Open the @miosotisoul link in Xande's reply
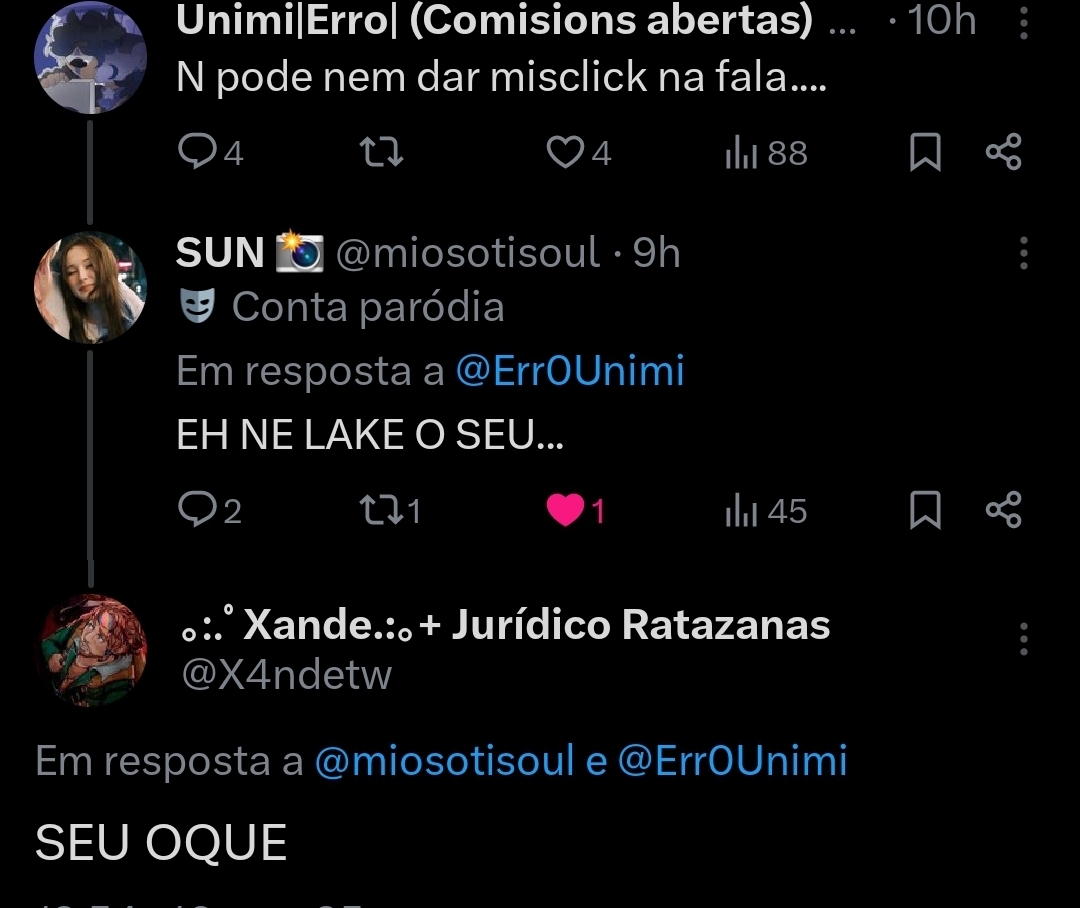1080x908 pixels. click(445, 761)
